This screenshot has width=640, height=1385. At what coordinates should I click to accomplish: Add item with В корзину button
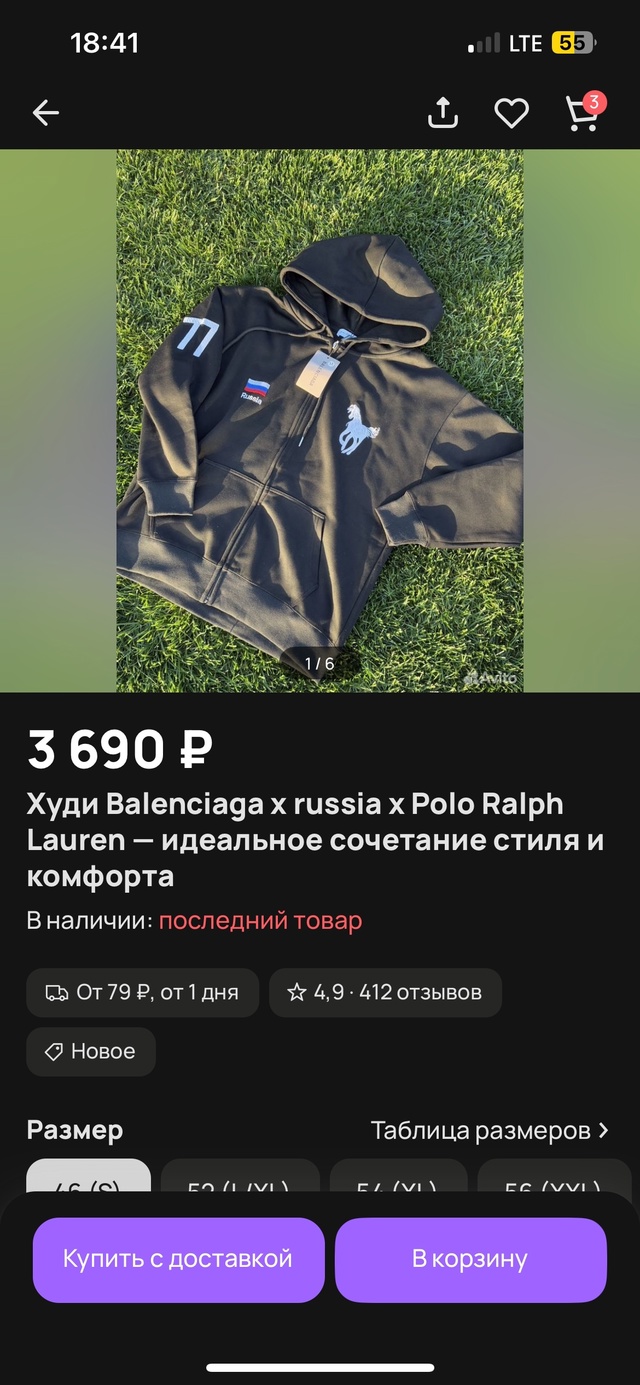click(470, 1259)
